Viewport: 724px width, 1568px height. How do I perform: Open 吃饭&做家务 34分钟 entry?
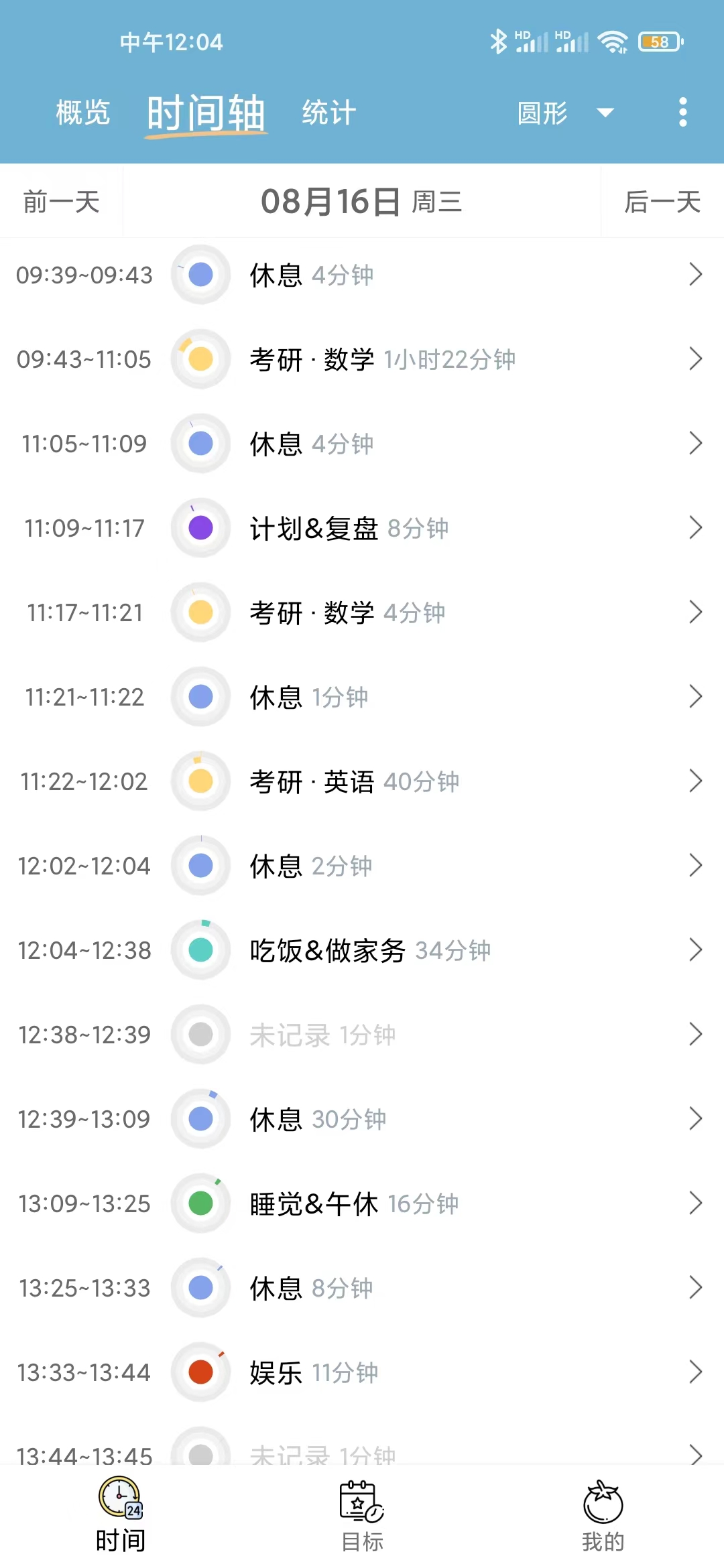[x=362, y=950]
